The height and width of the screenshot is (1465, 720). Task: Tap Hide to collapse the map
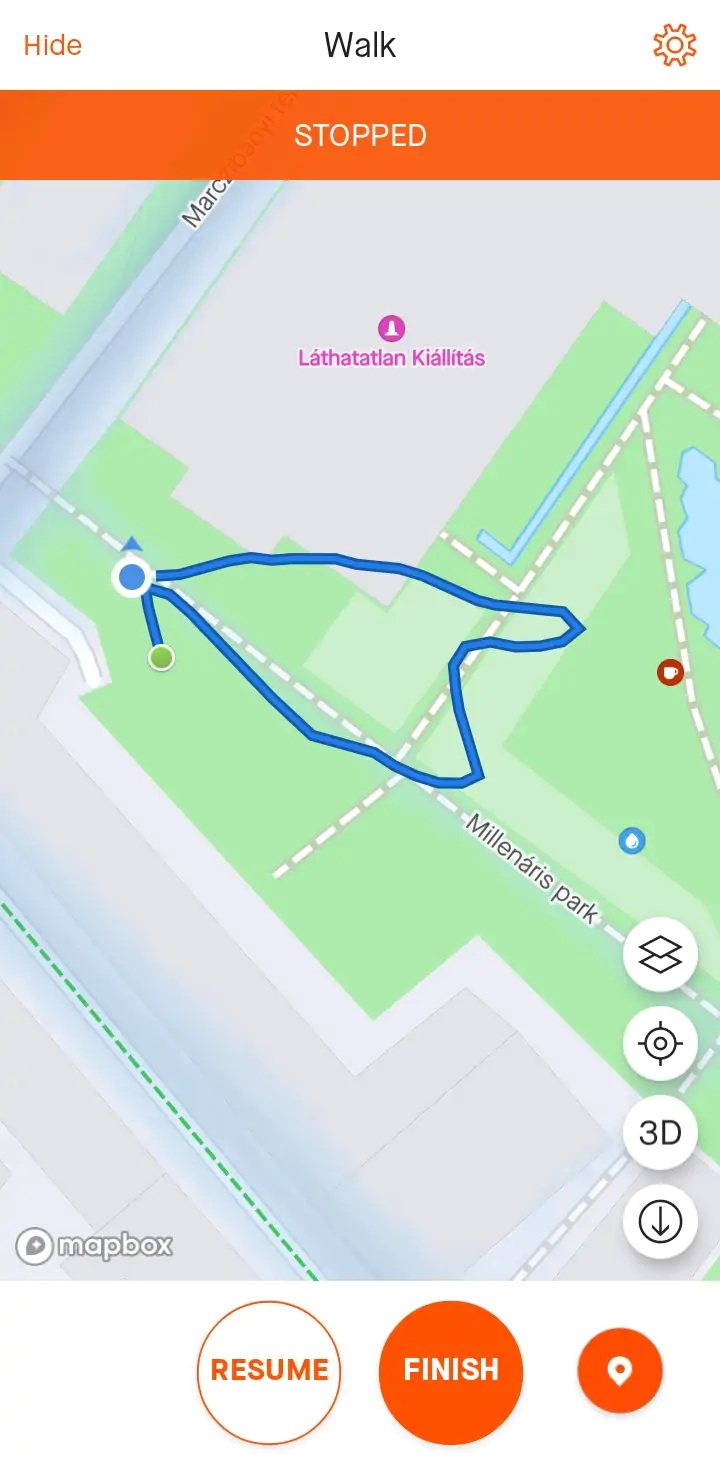click(53, 45)
